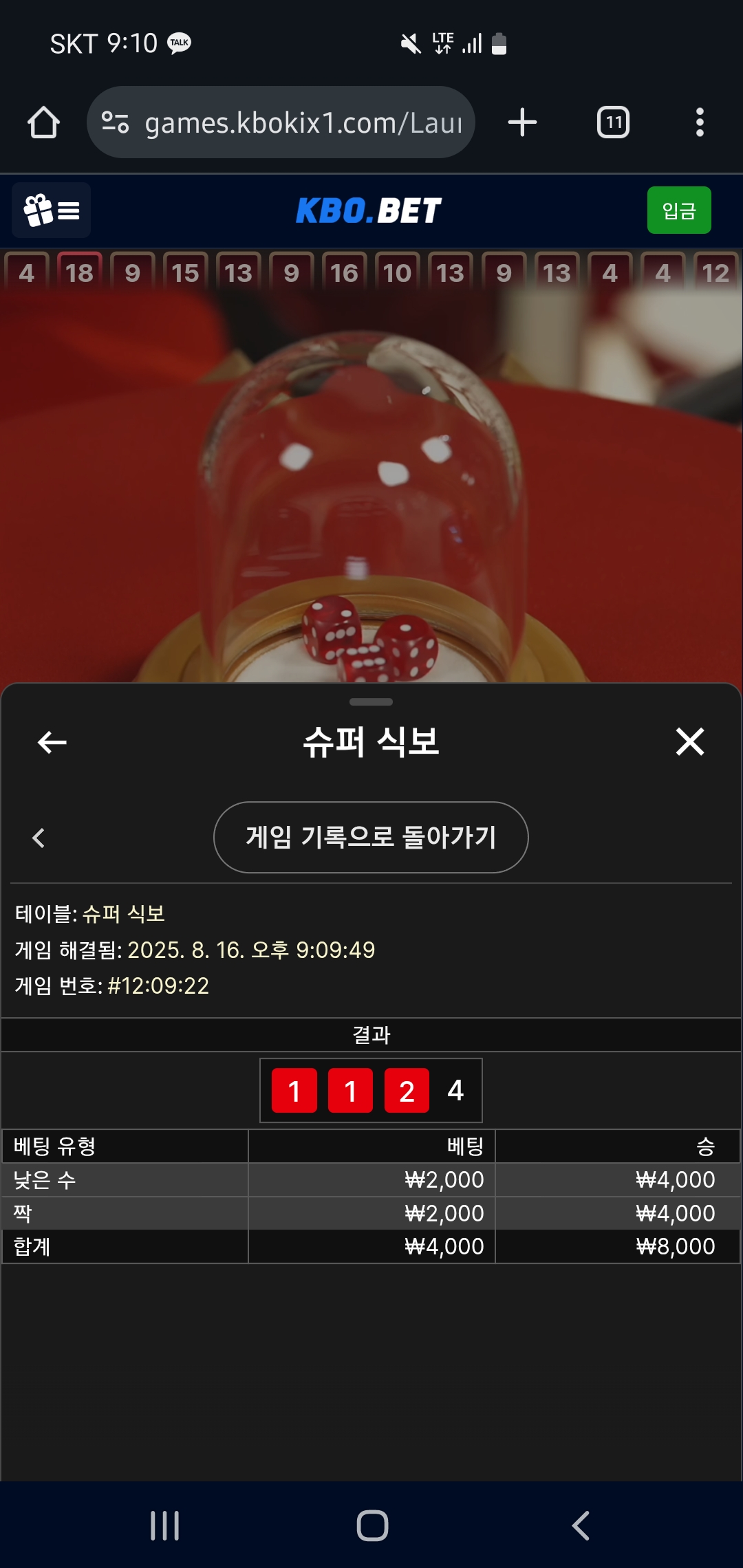Go back with the panel's left arrow
Image resolution: width=743 pixels, height=1568 pixels.
[x=52, y=742]
